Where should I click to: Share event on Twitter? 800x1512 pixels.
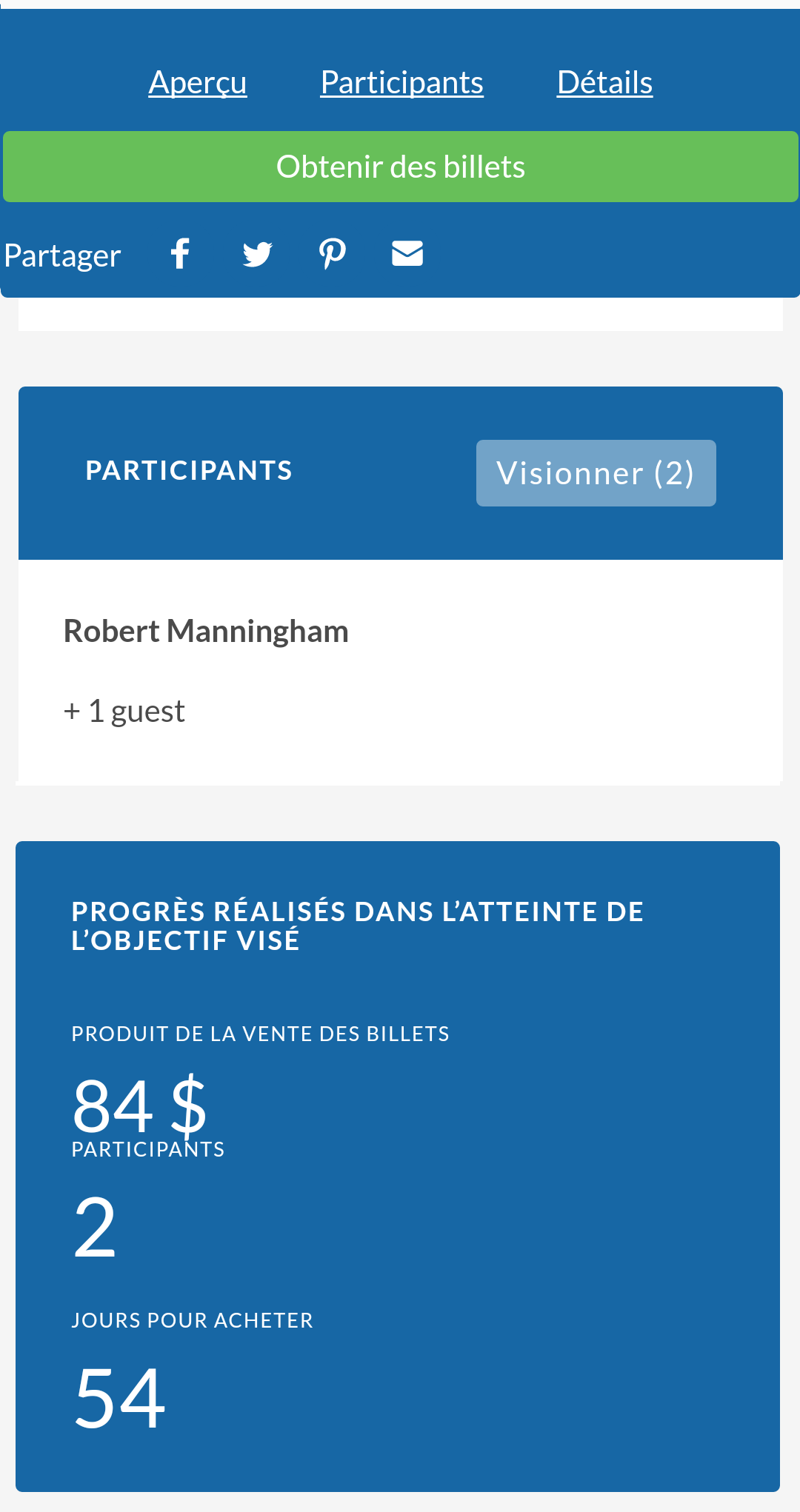(257, 254)
